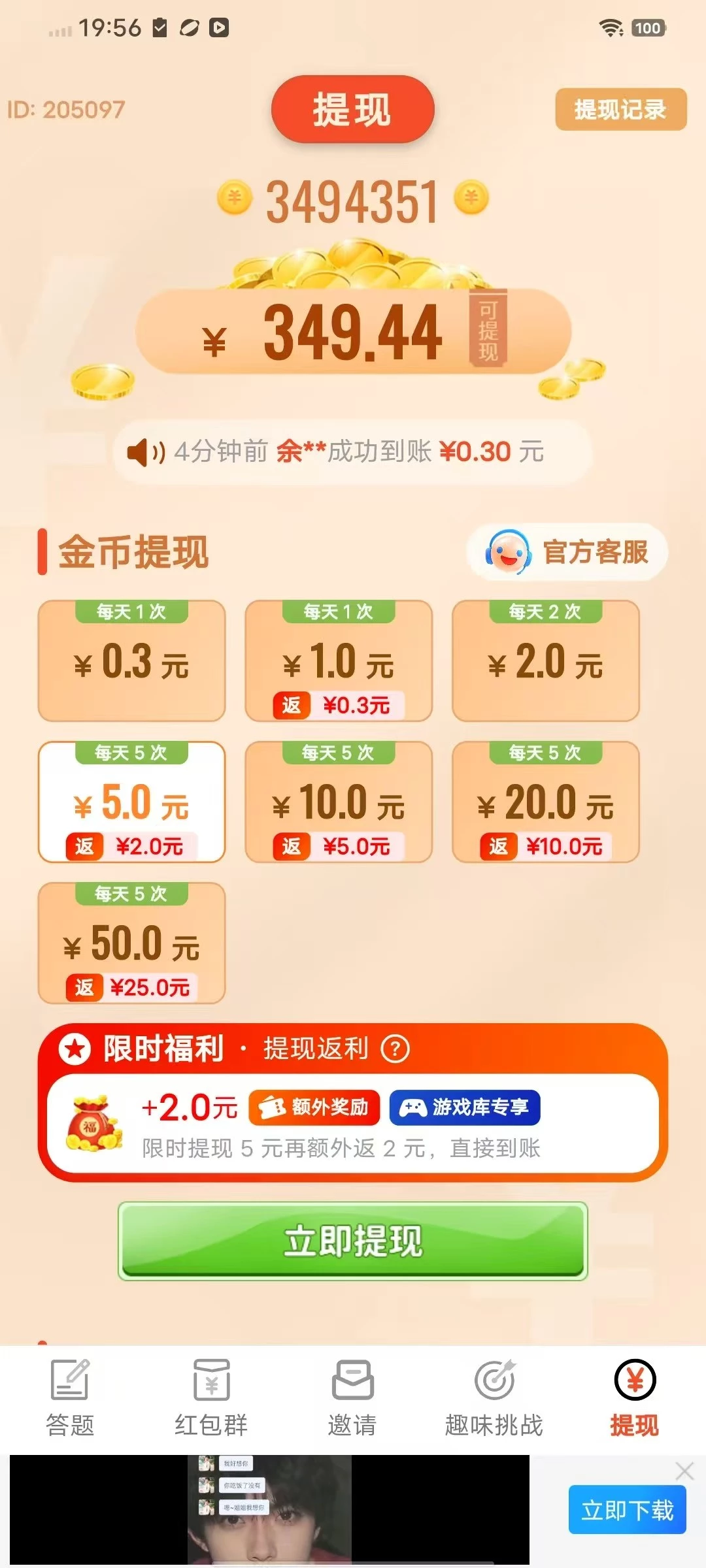706x1568 pixels.
Task: Pick the ¥10.0 元 withdrawal amount
Action: click(339, 802)
